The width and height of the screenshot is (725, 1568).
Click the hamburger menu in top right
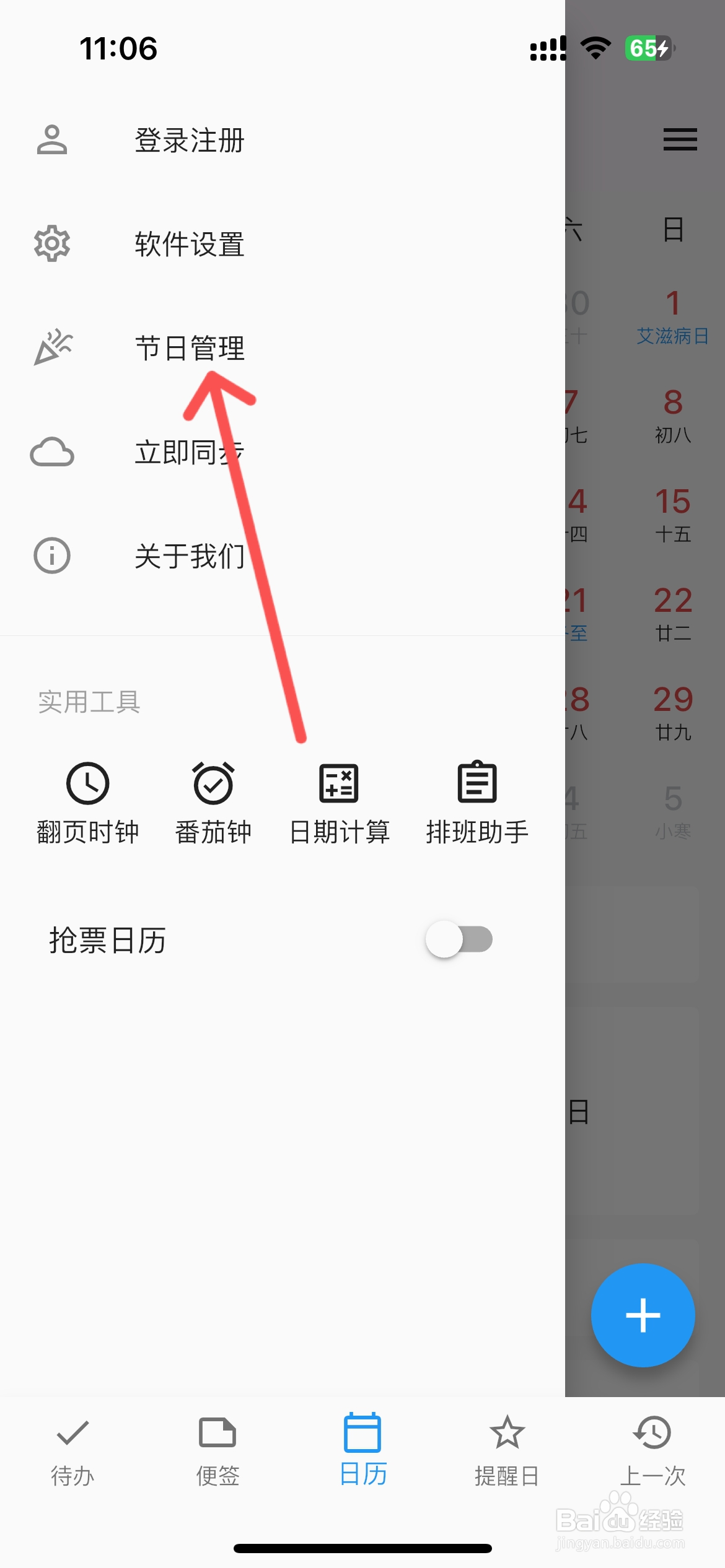click(x=680, y=140)
